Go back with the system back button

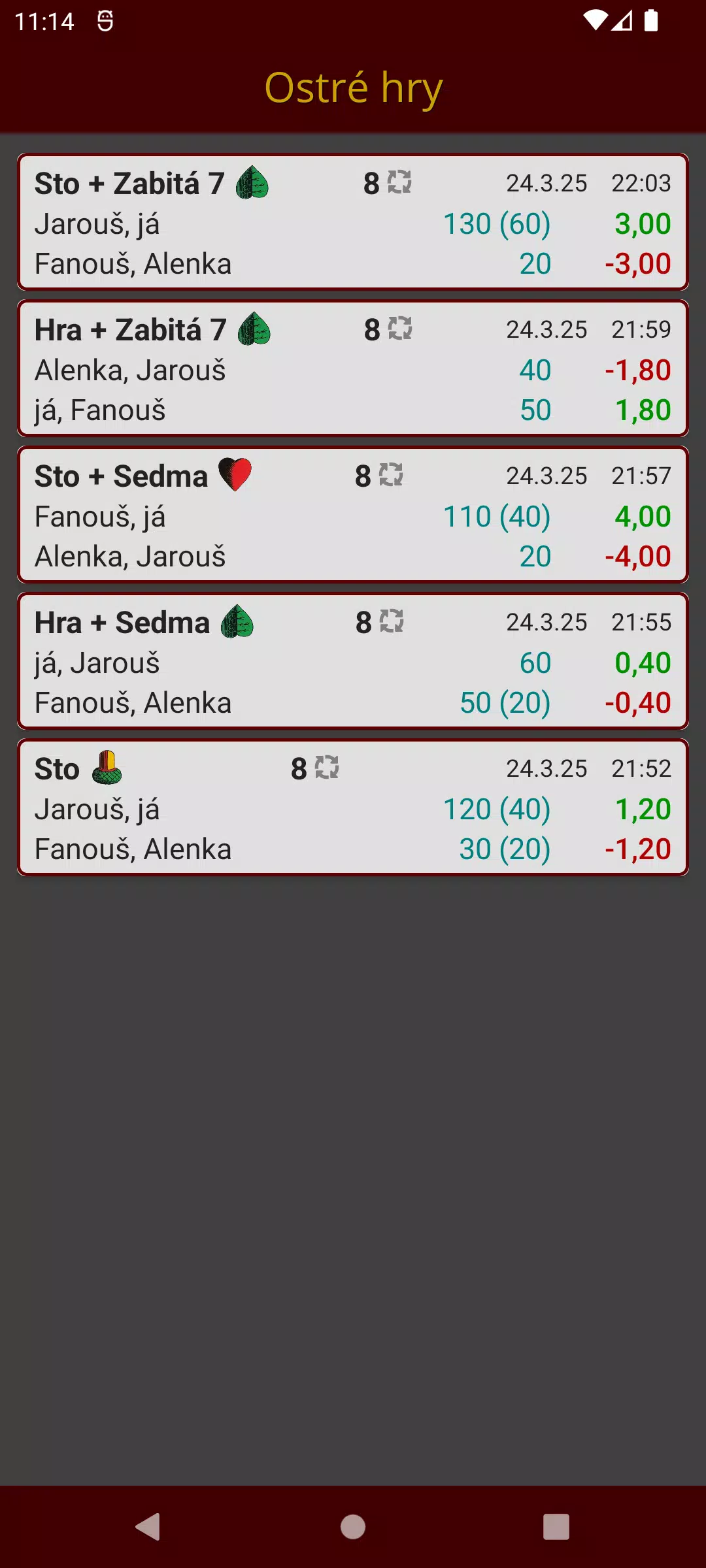click(x=148, y=1527)
